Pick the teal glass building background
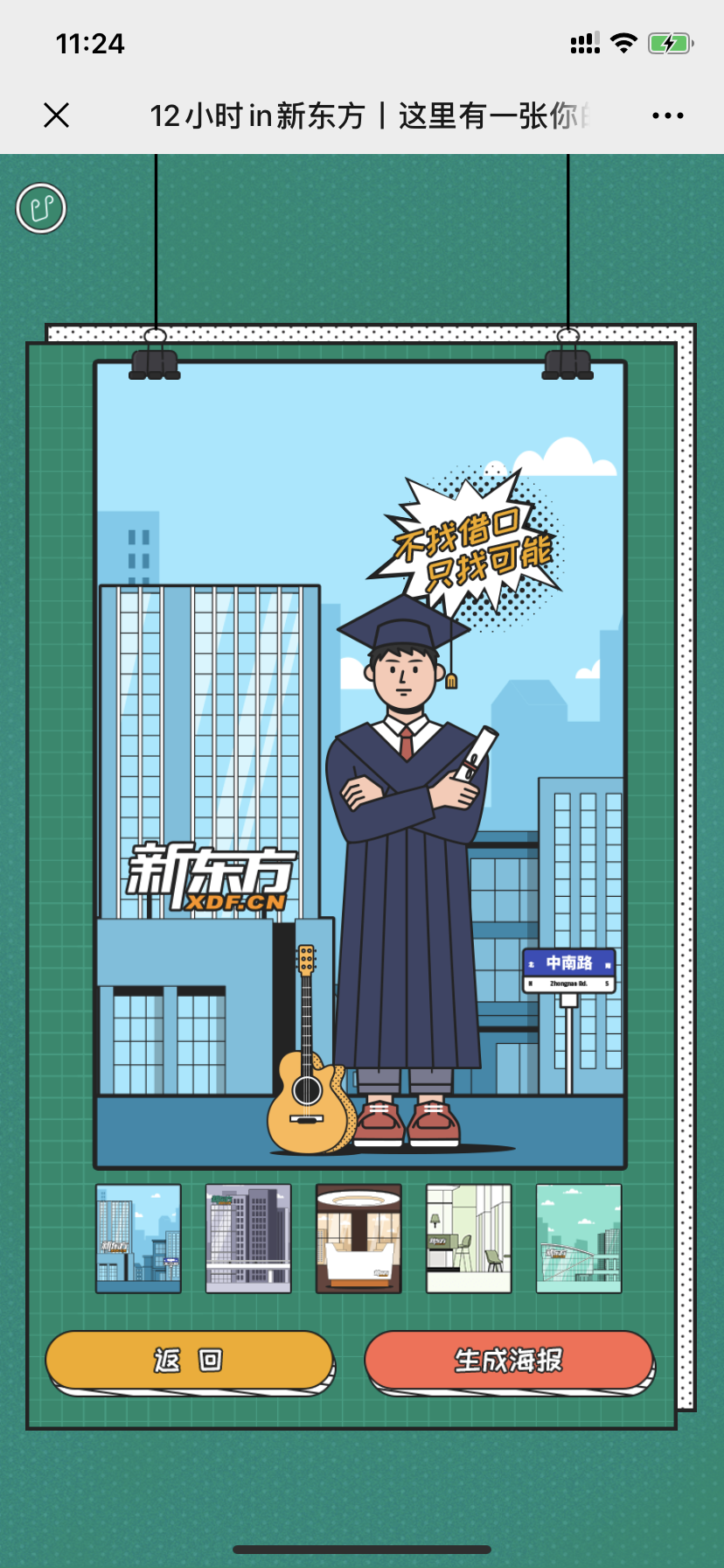Image resolution: width=724 pixels, height=1568 pixels. click(579, 1238)
